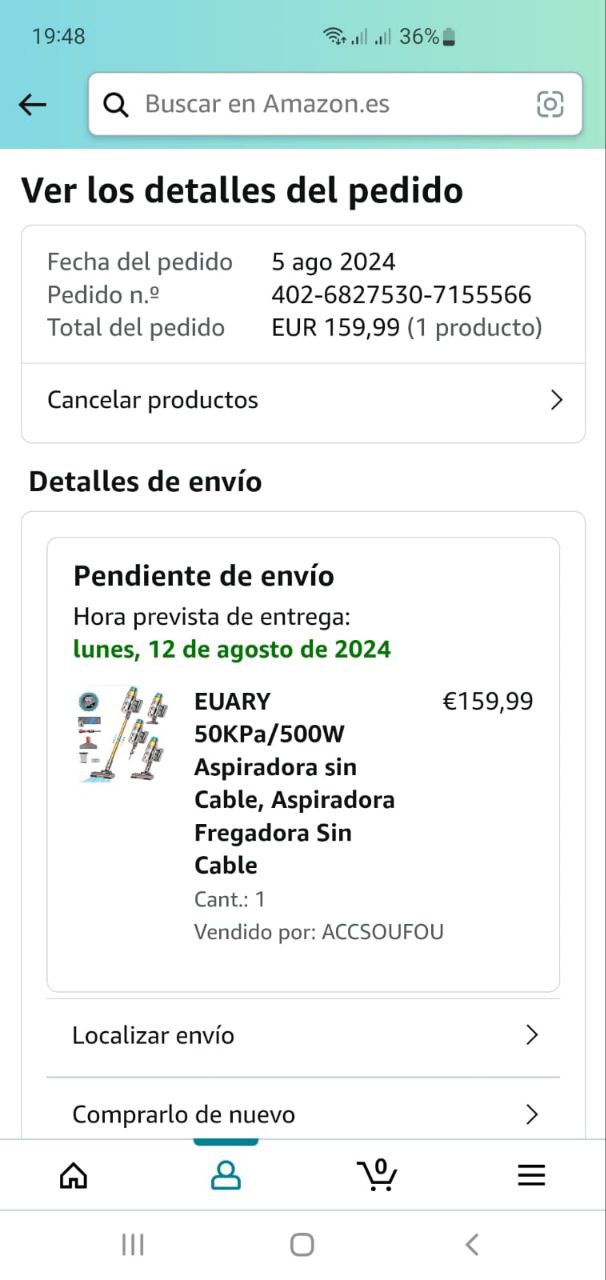
Task: Tap the system recent apps button
Action: point(132,1245)
